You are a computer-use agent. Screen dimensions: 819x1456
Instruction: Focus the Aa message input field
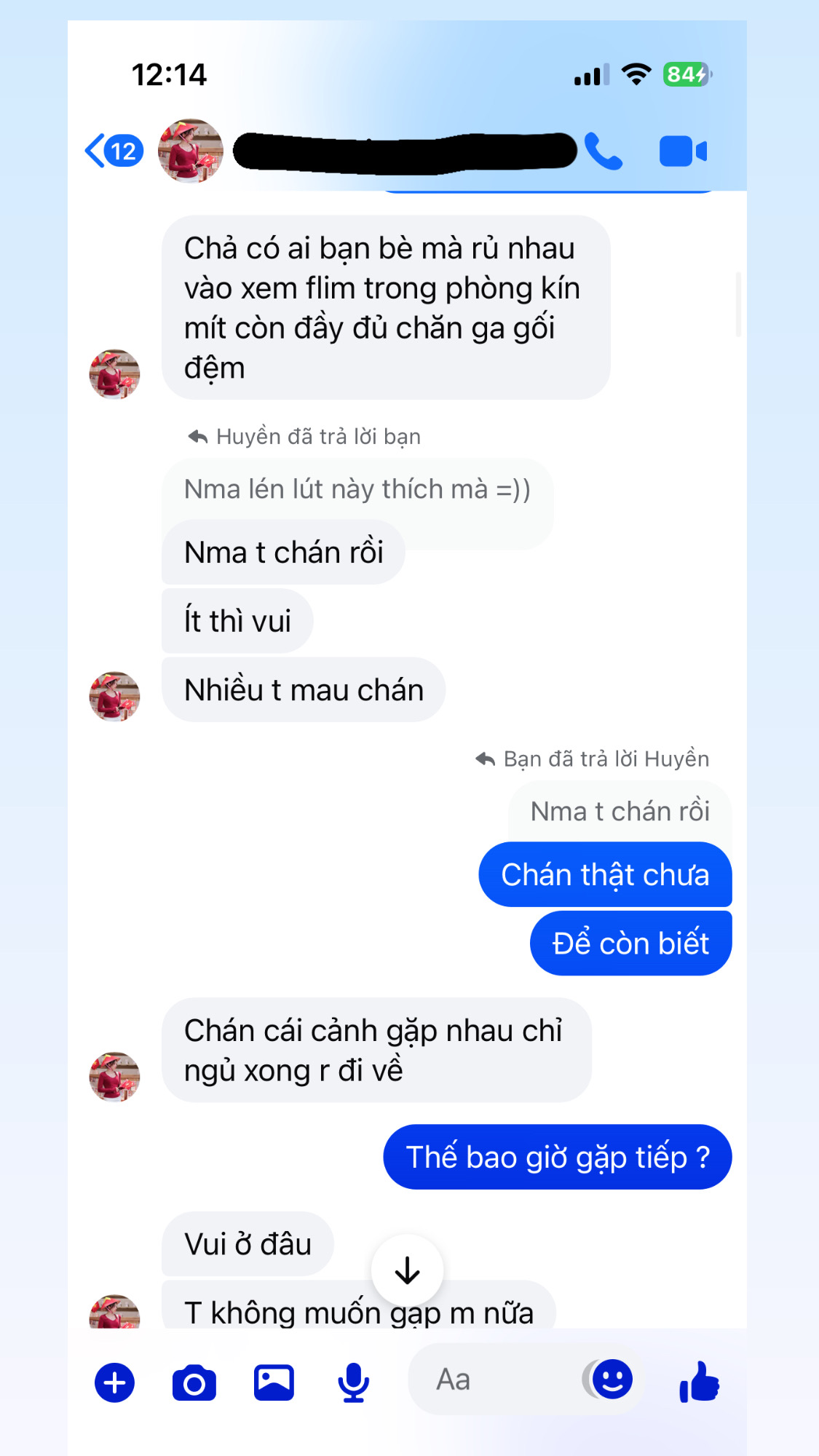point(495,1380)
